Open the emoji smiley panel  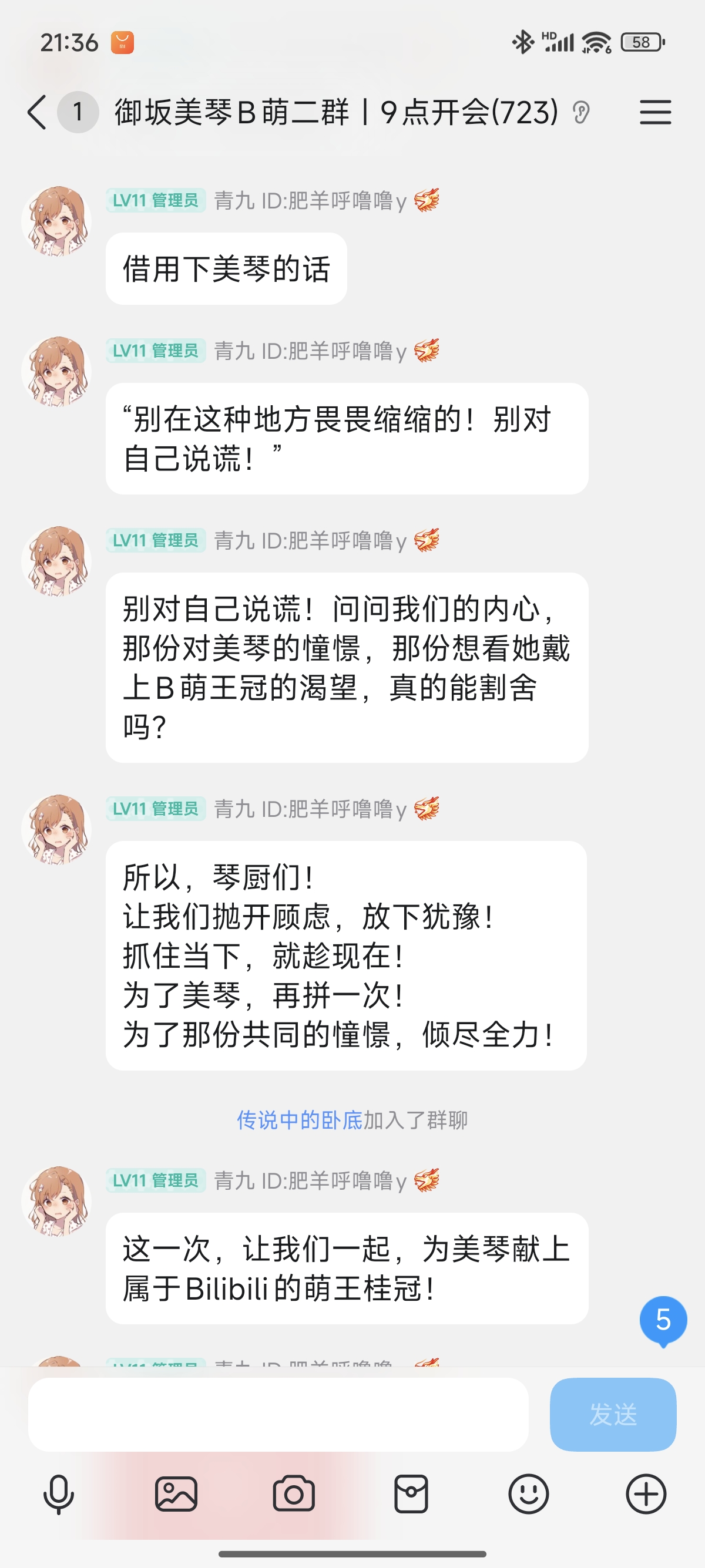[528, 1494]
